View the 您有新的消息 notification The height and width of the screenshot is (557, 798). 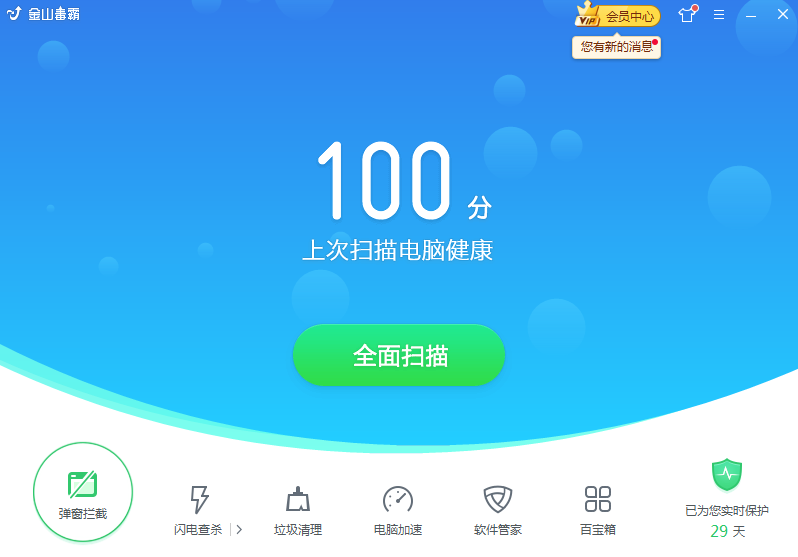tap(616, 47)
